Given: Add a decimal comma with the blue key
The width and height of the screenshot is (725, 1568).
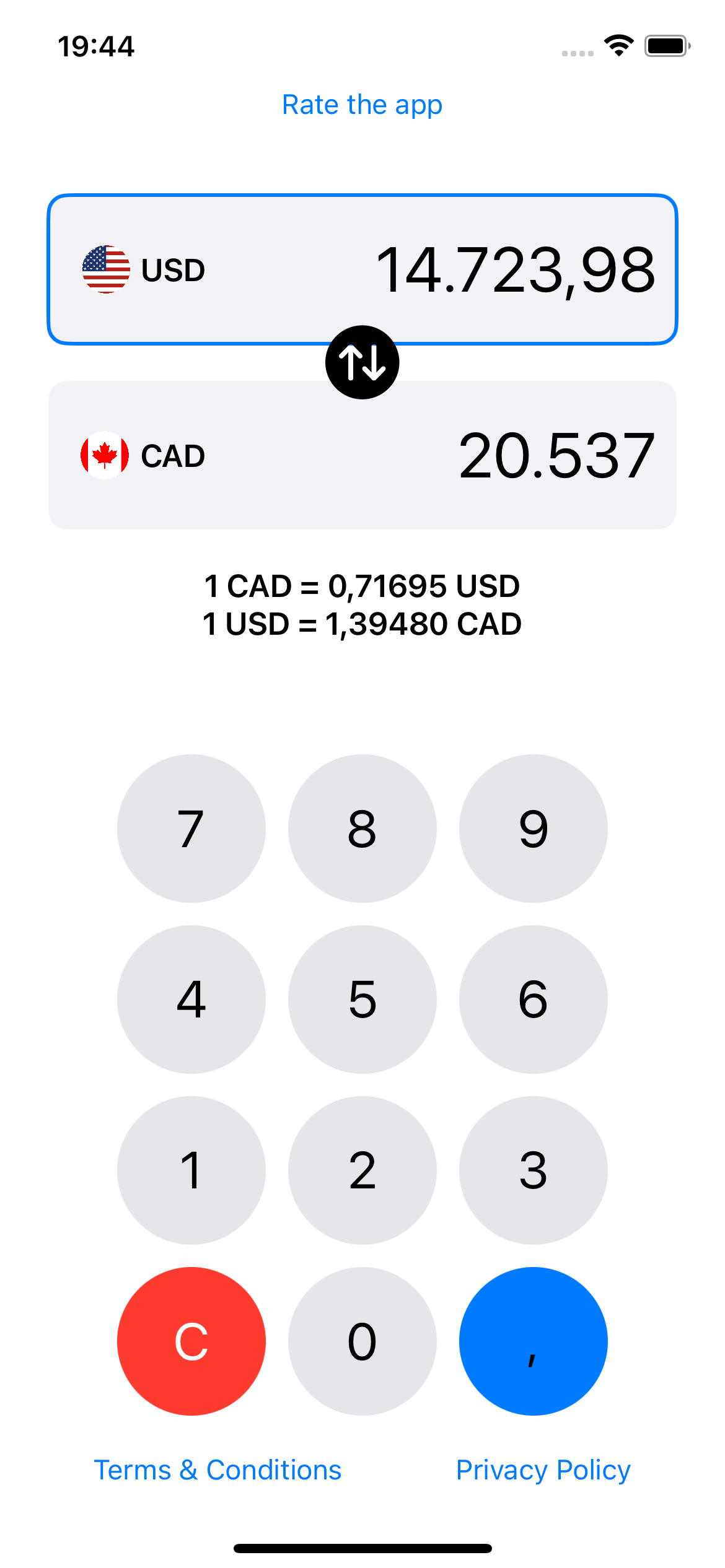Looking at the screenshot, I should 533,1341.
